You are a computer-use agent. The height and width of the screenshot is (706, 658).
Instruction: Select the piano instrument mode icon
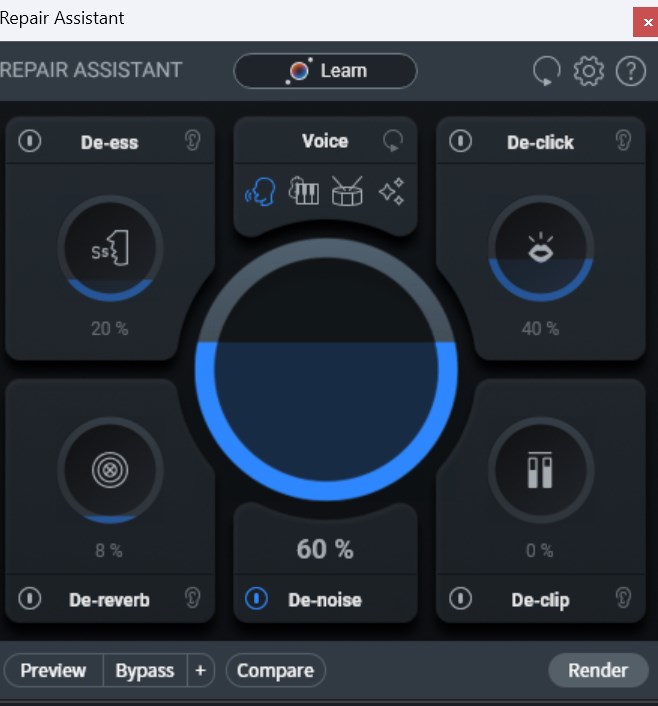click(303, 191)
